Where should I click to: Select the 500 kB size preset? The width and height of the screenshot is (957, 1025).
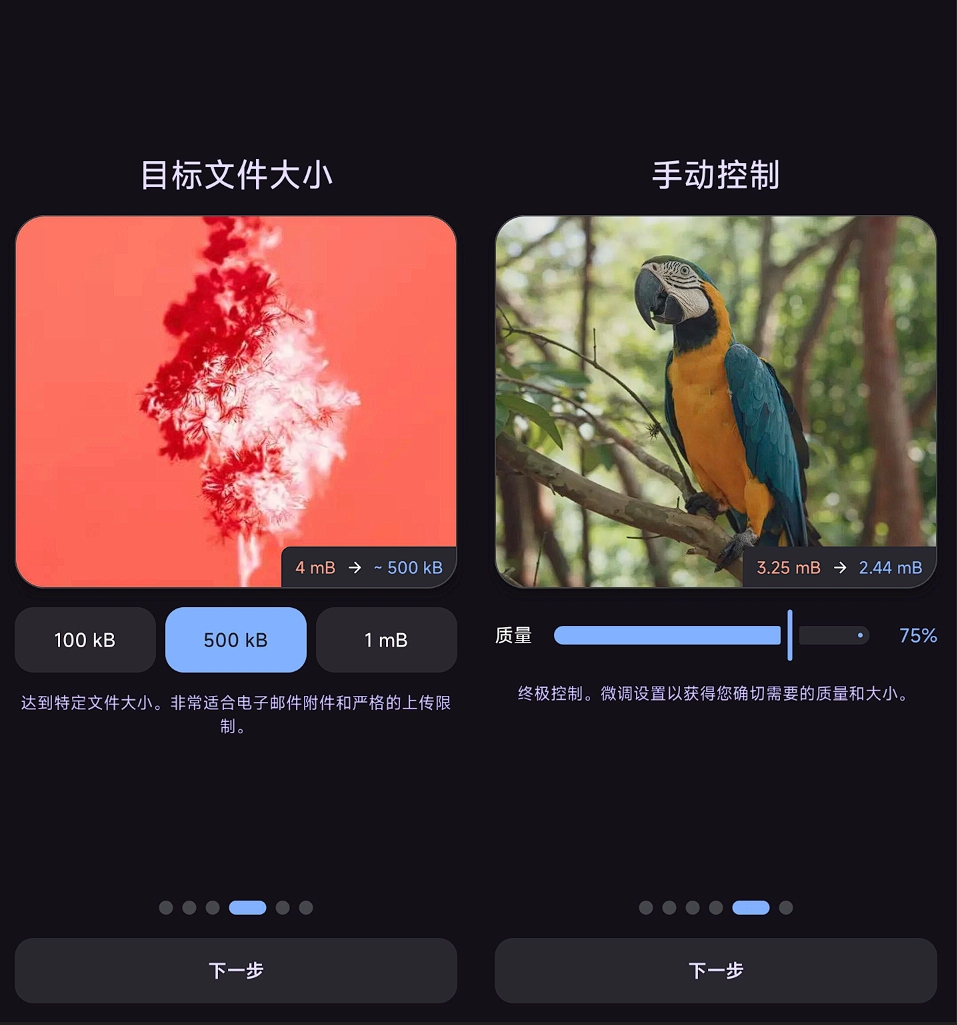(x=236, y=640)
